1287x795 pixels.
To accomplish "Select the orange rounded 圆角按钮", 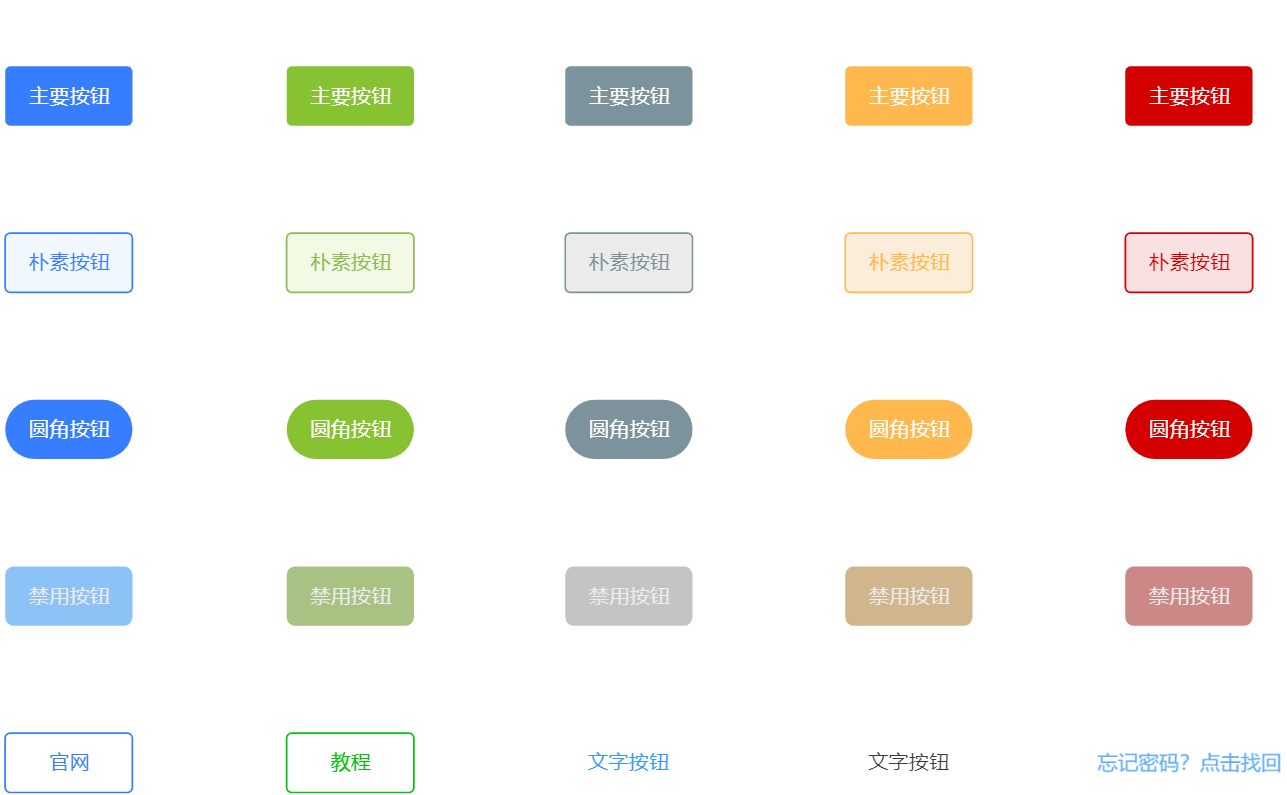I will (x=908, y=429).
